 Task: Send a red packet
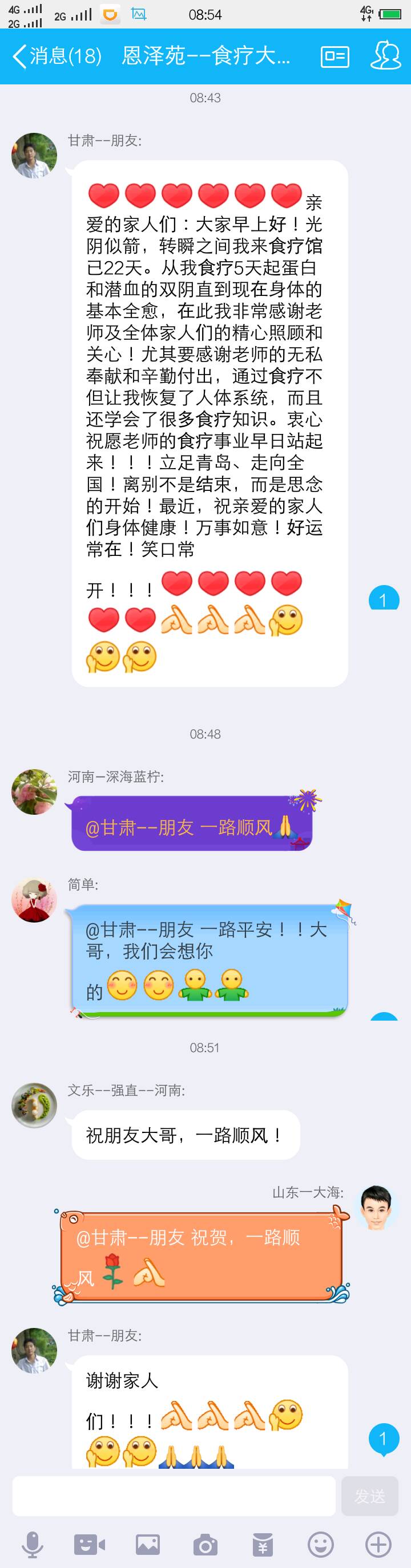click(x=263, y=1544)
